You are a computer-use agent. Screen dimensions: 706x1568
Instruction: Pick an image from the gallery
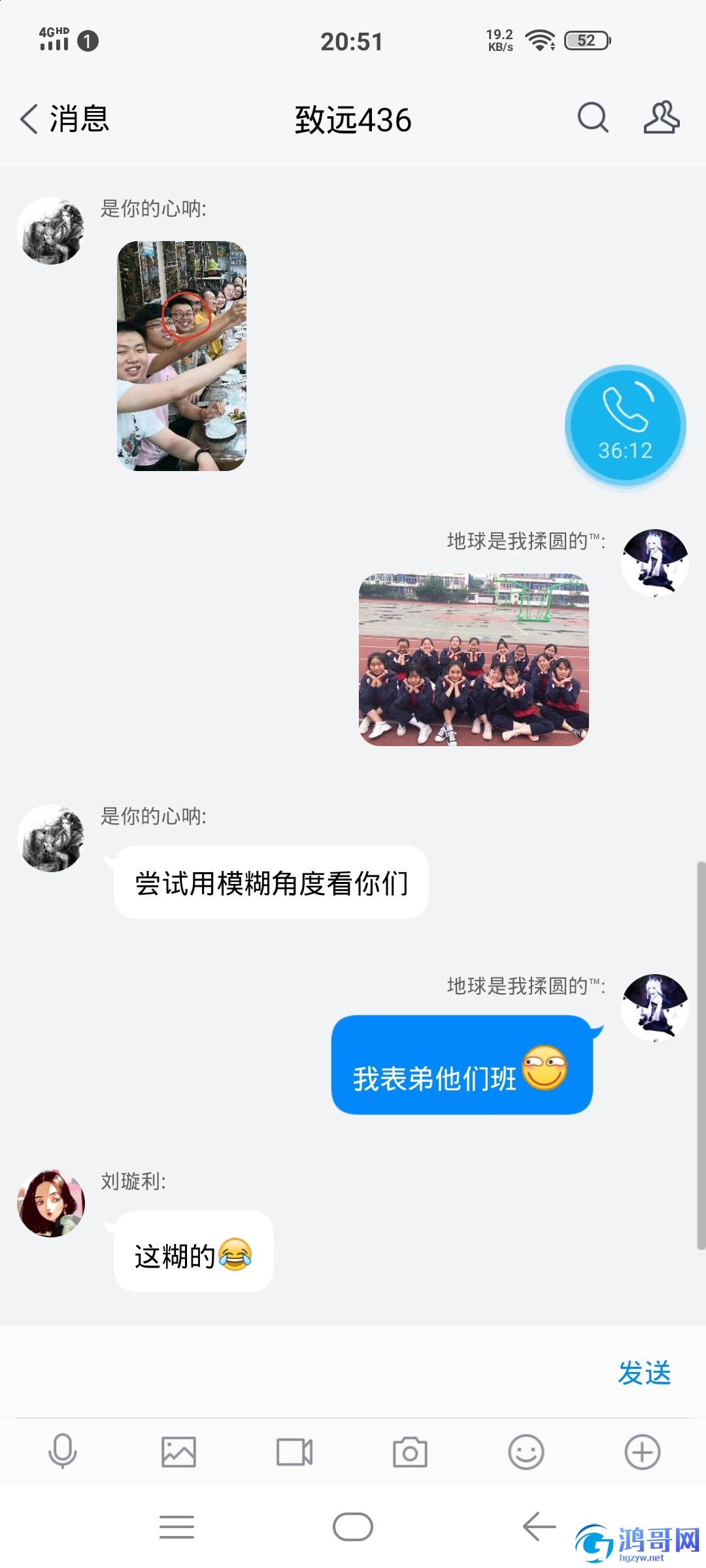(x=178, y=1452)
